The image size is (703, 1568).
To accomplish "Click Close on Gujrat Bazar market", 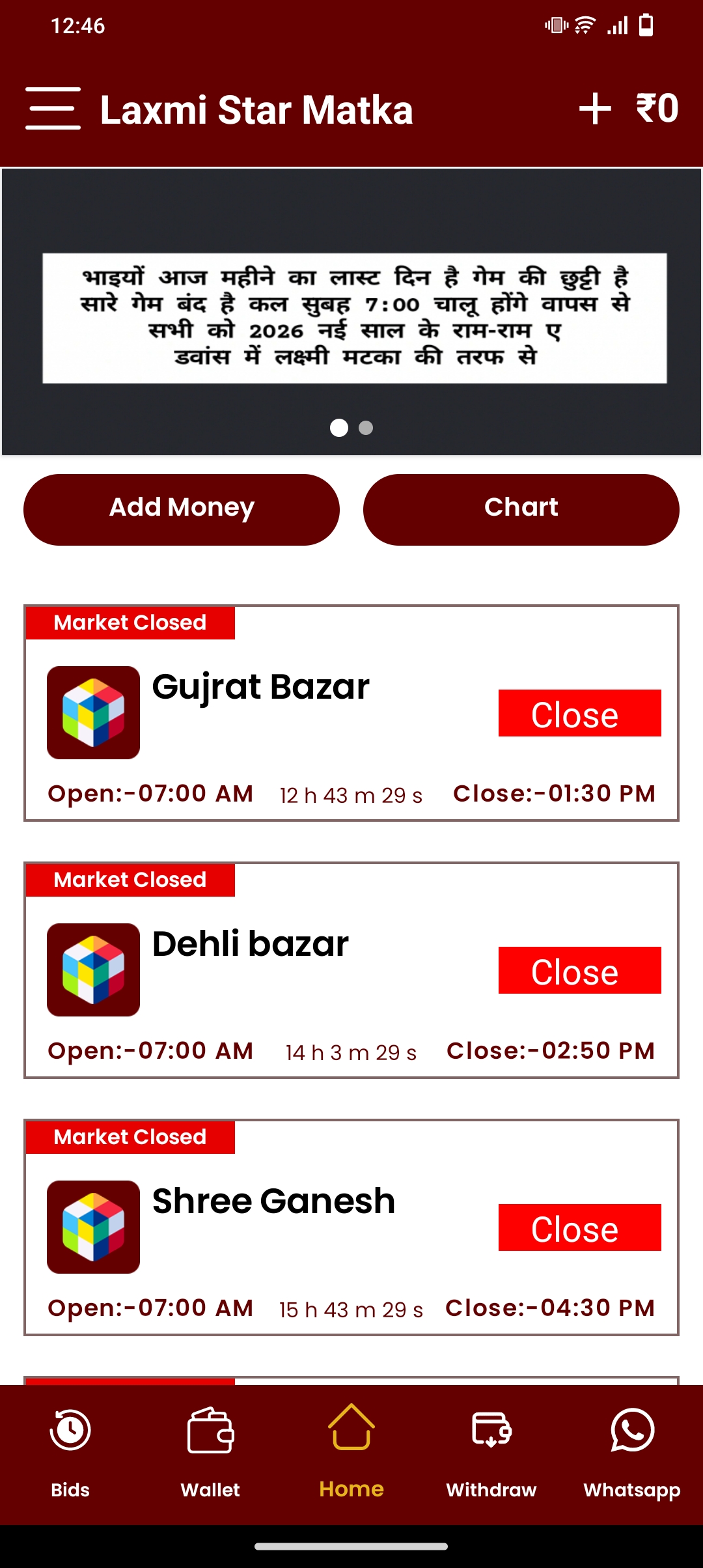I will coord(580,713).
